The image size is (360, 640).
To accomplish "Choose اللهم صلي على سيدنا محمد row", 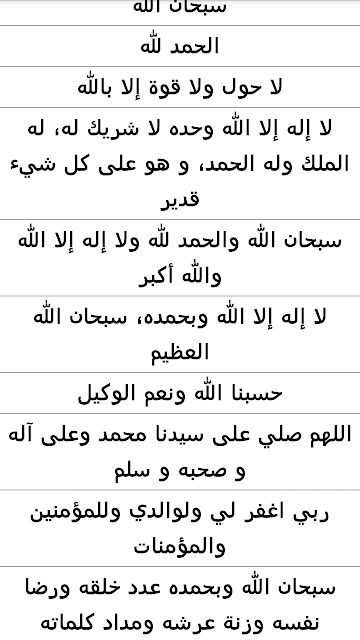I will click(180, 452).
